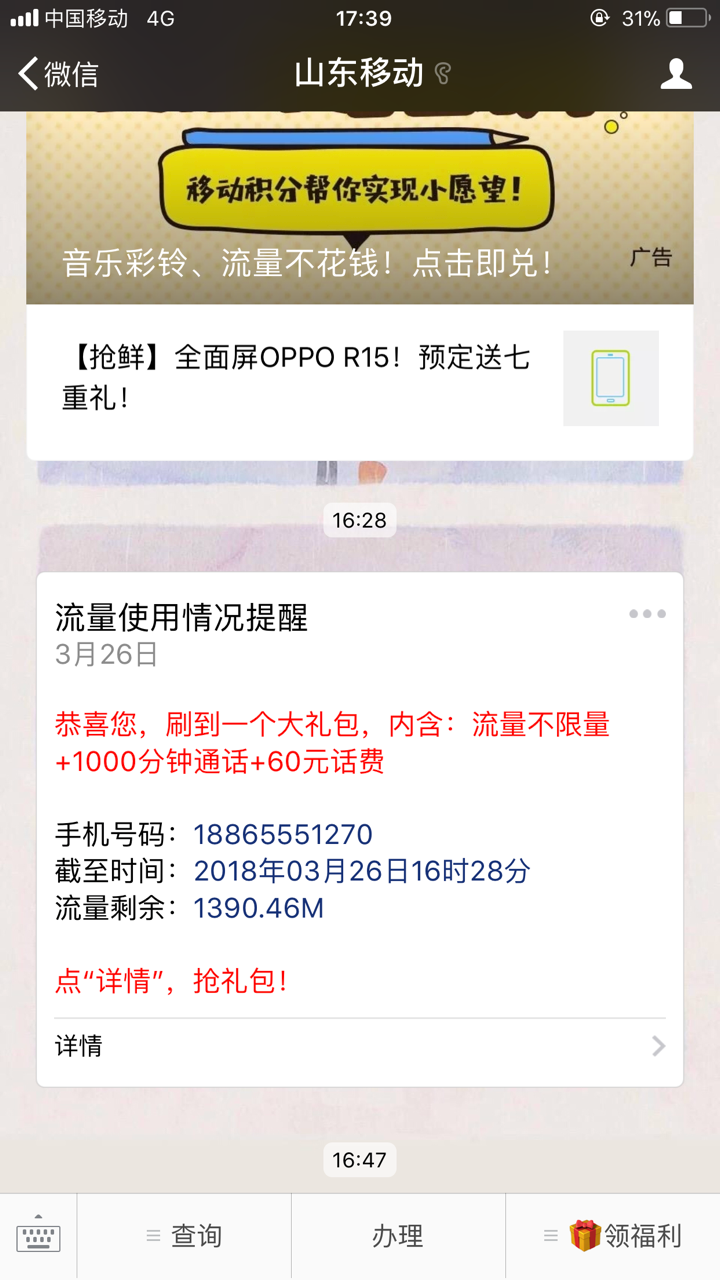Go back to the 微信 chat list
The image size is (720, 1280).
point(58,74)
